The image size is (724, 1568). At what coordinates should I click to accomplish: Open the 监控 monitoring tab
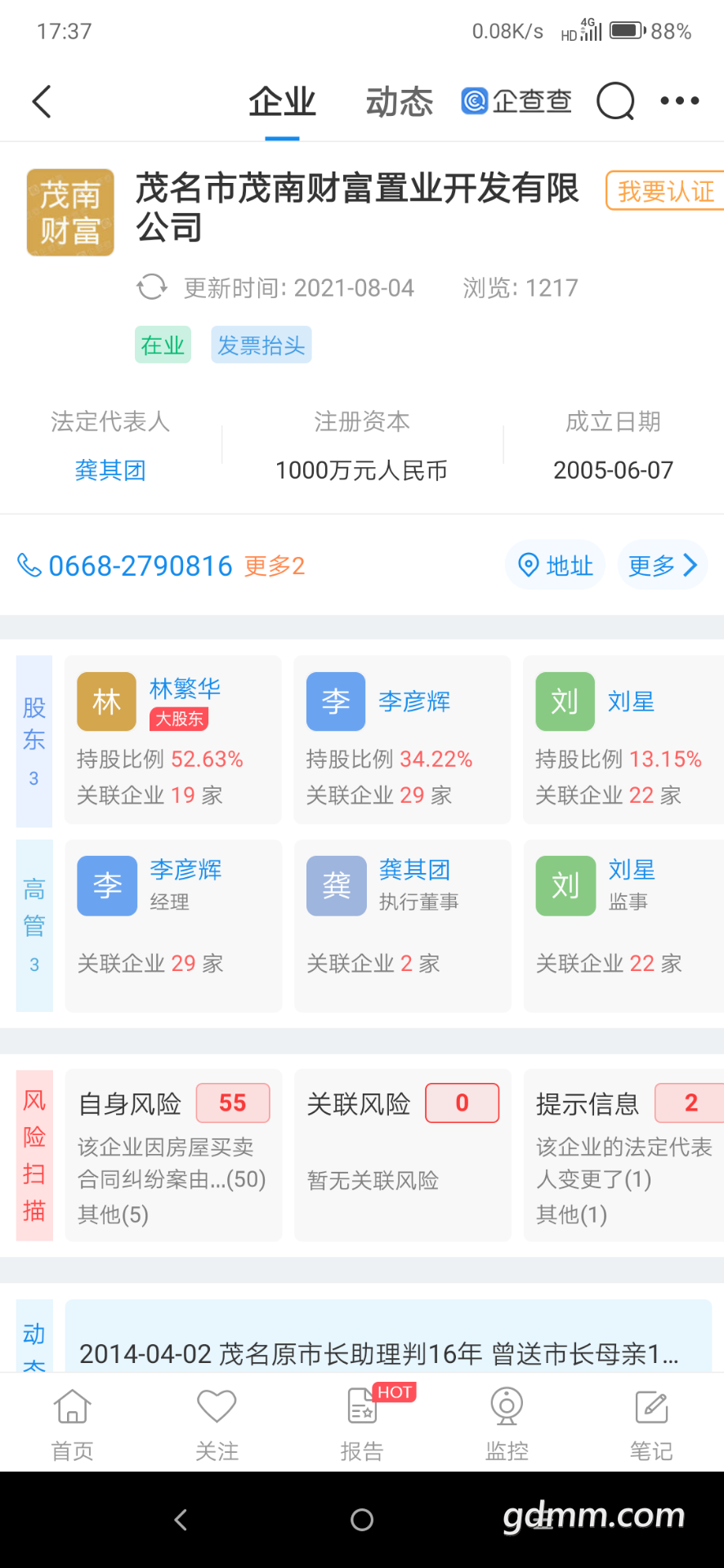(507, 1424)
